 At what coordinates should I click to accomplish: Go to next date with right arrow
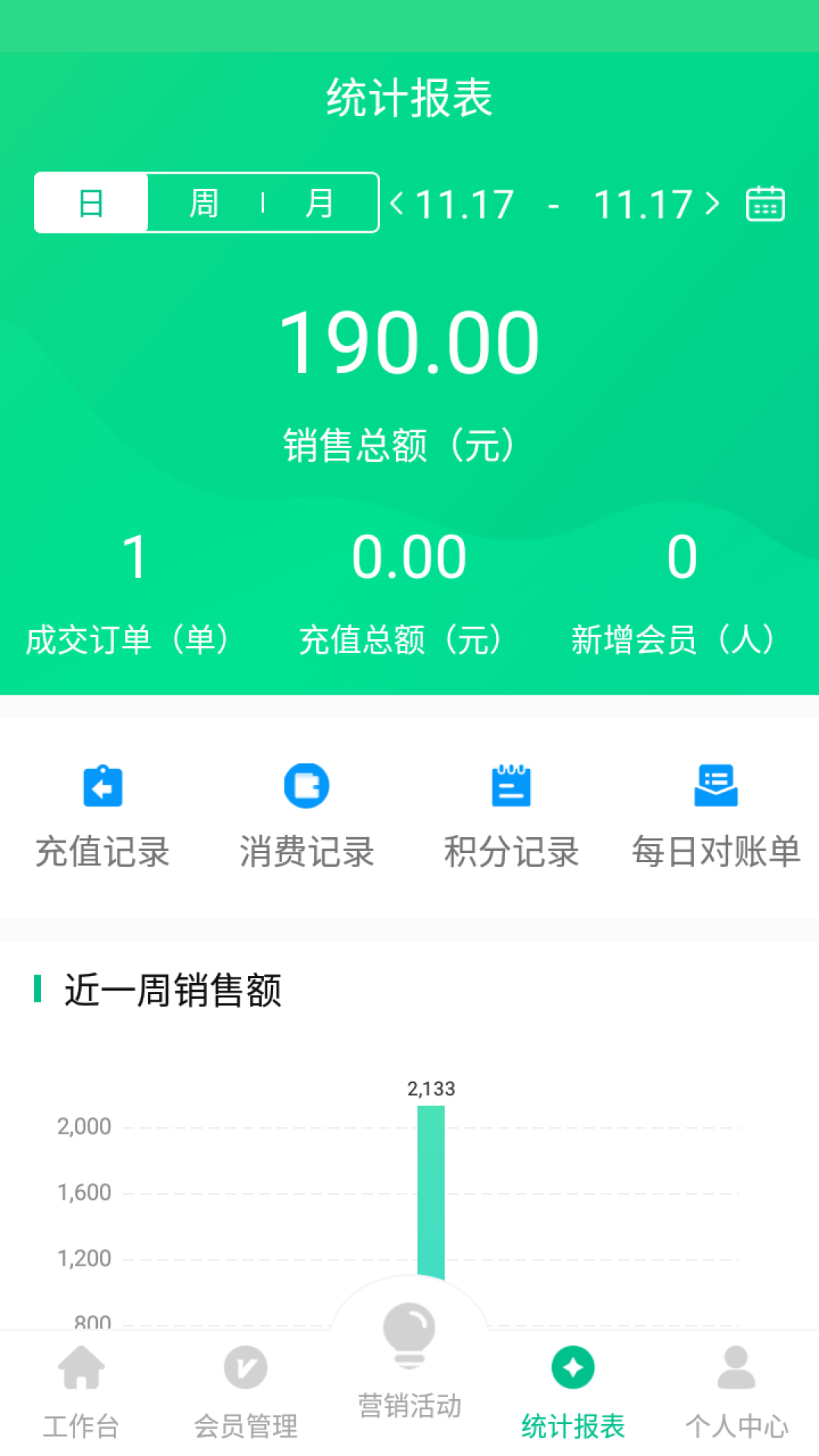click(x=711, y=203)
